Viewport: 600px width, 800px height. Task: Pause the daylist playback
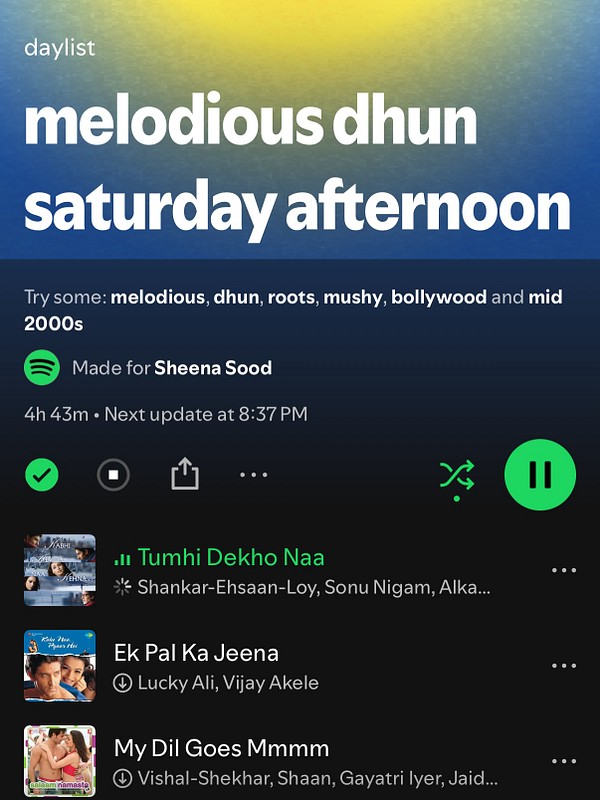tap(540, 474)
